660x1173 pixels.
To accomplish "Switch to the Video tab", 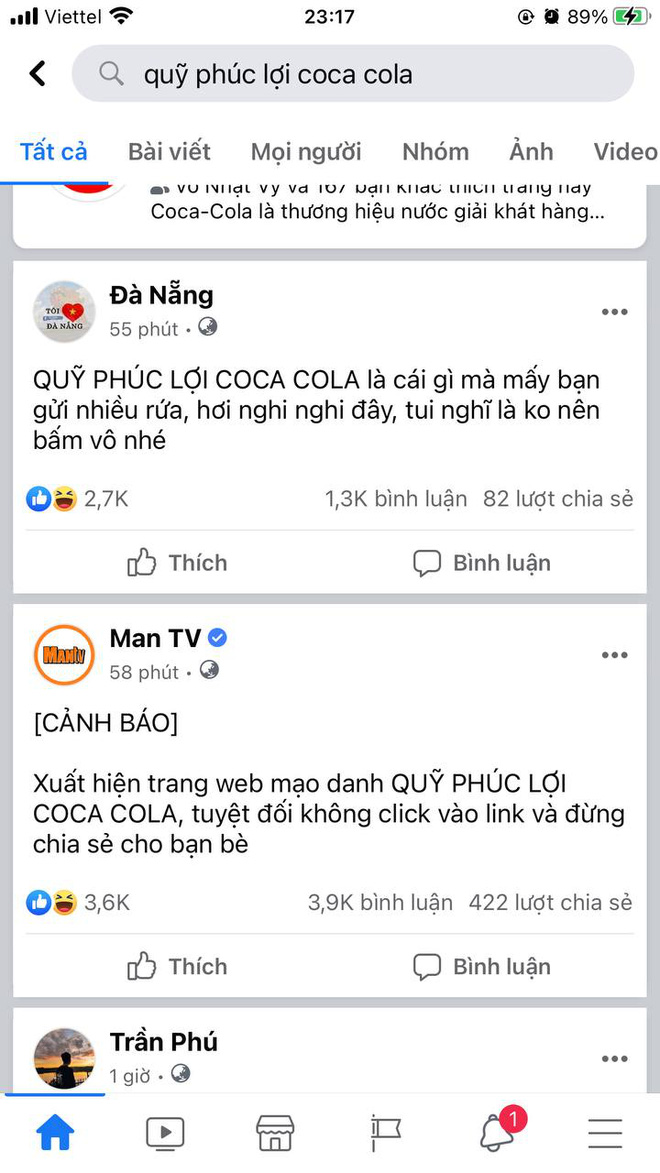I will pyautogui.click(x=625, y=152).
